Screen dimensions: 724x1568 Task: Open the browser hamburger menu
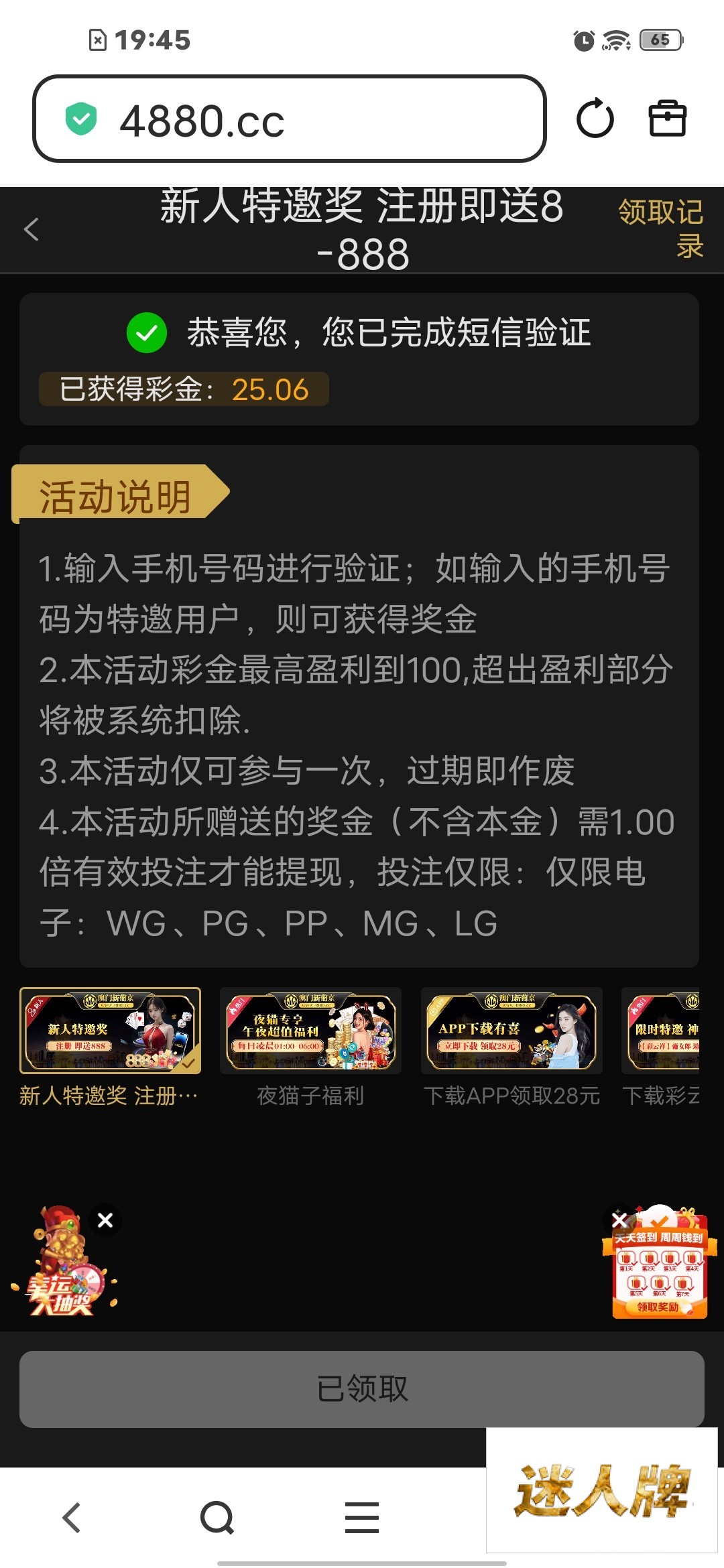362,1518
